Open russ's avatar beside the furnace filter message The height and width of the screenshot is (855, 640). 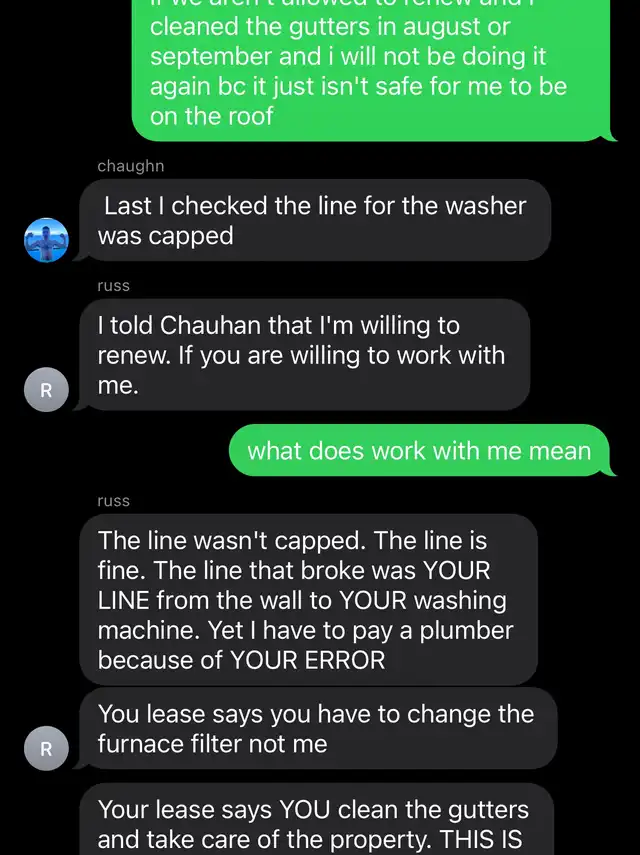(46, 746)
